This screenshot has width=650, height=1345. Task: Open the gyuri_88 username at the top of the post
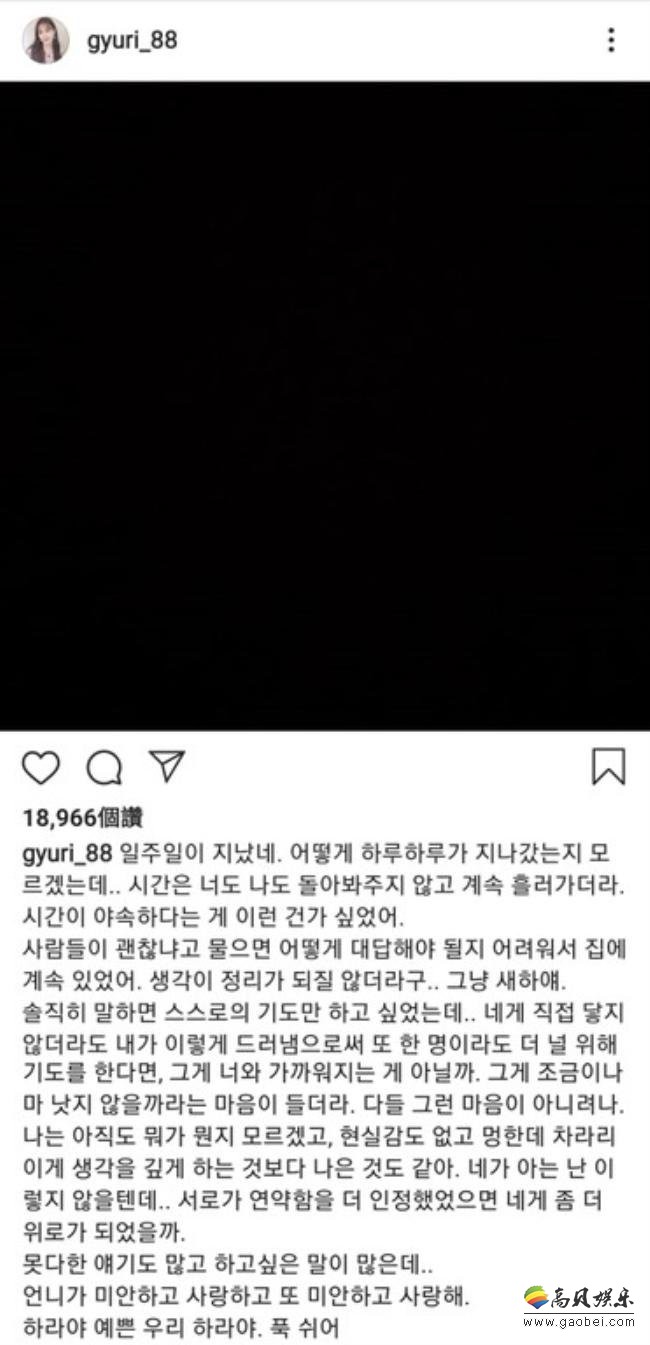click(x=131, y=41)
